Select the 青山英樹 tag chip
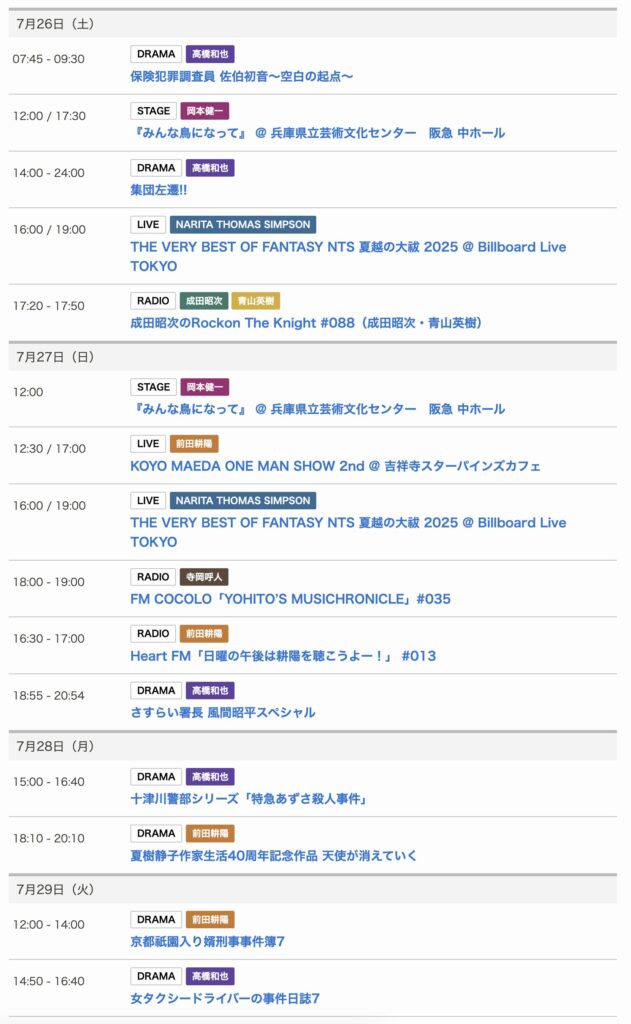 click(x=255, y=300)
